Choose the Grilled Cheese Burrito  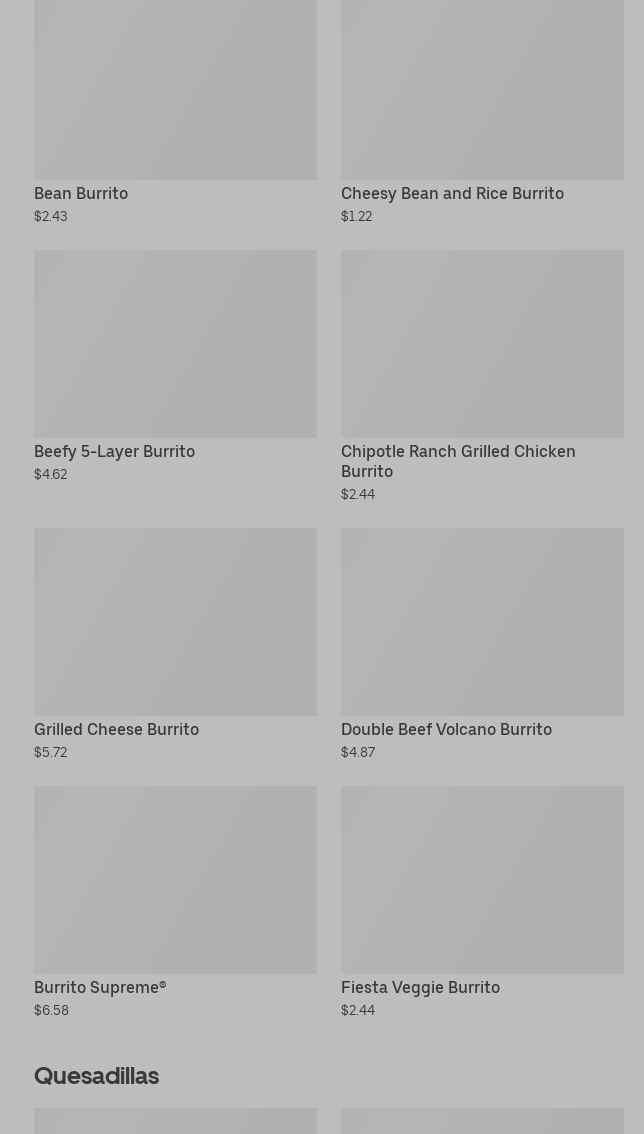[x=175, y=622]
